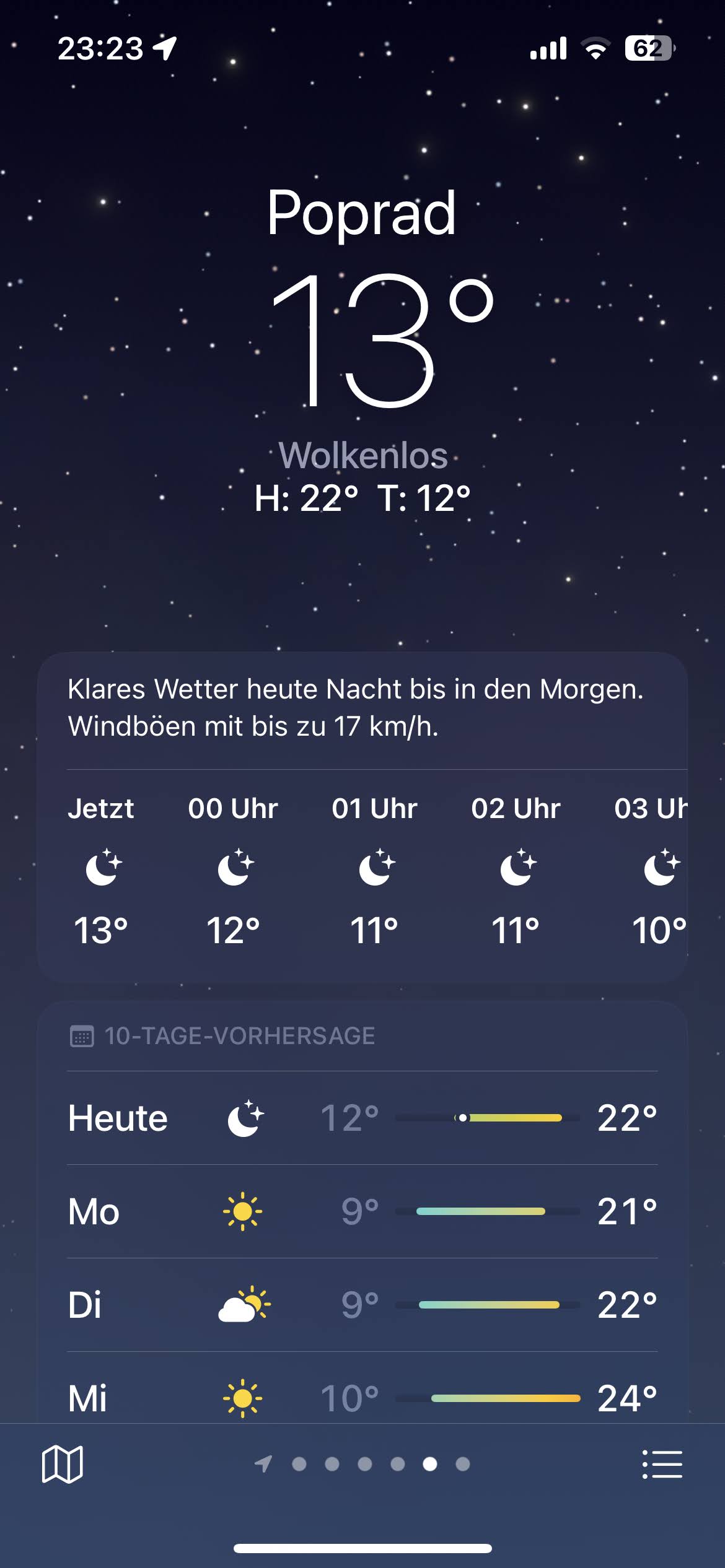Open the city list
Viewport: 725px width, 1568px height.
tap(662, 1464)
